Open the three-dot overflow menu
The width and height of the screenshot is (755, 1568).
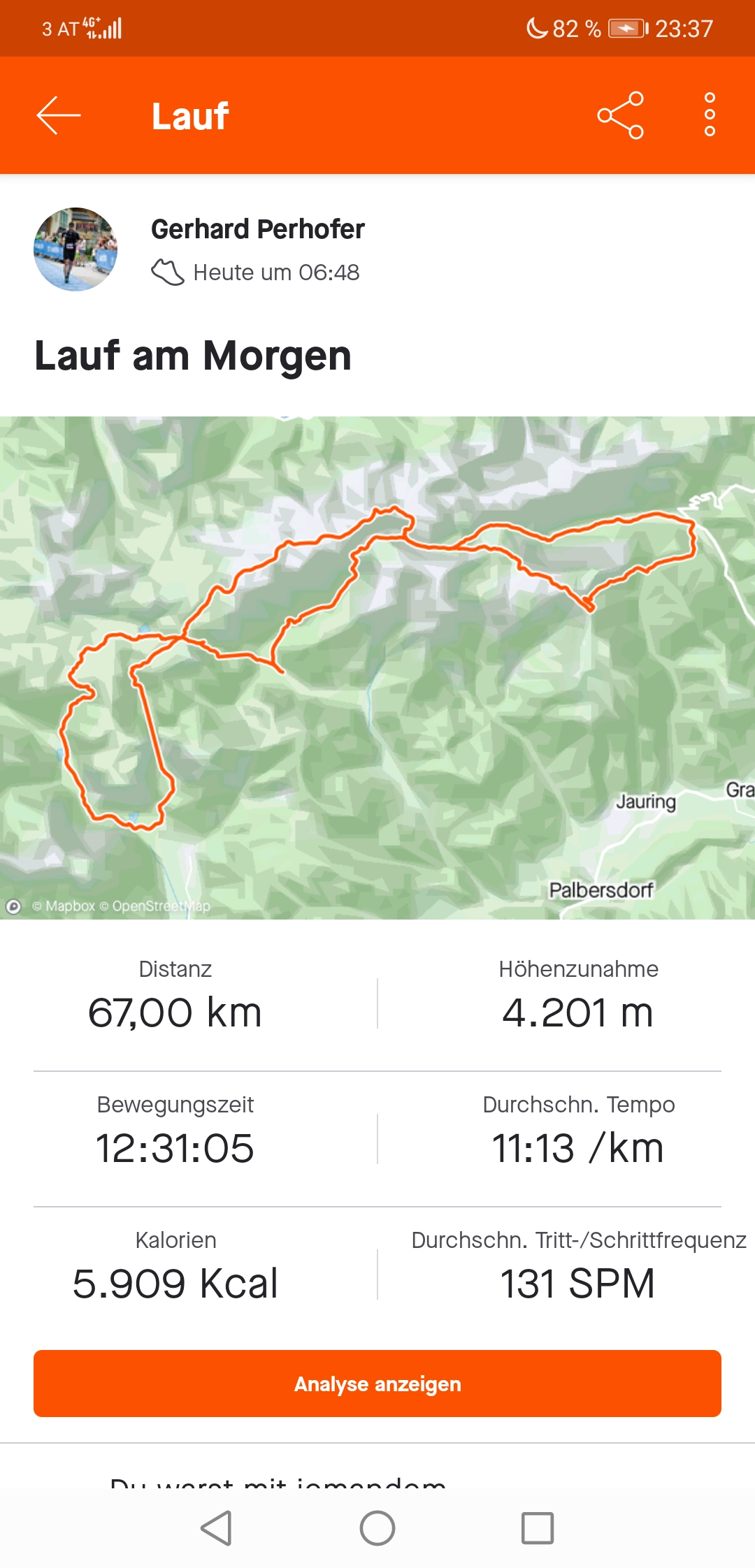pos(710,115)
